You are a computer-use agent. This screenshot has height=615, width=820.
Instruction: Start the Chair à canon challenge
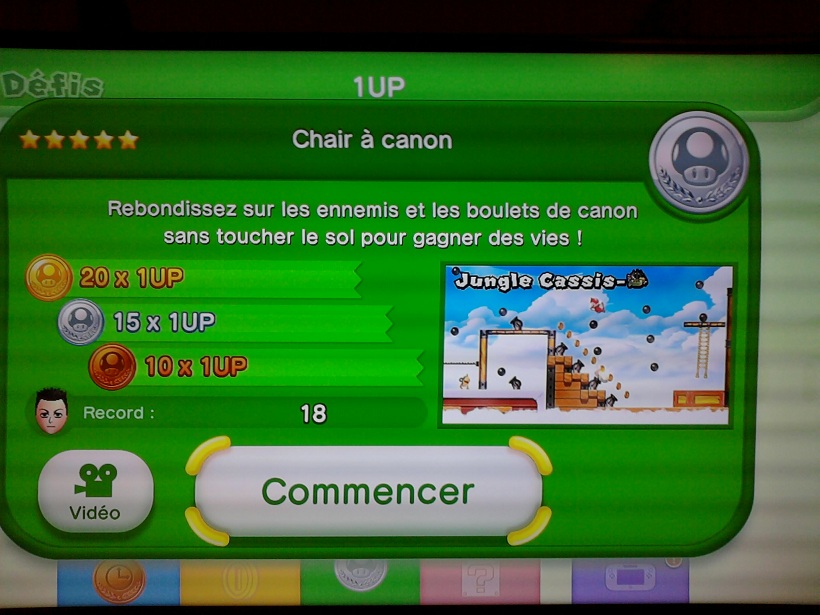coord(367,491)
